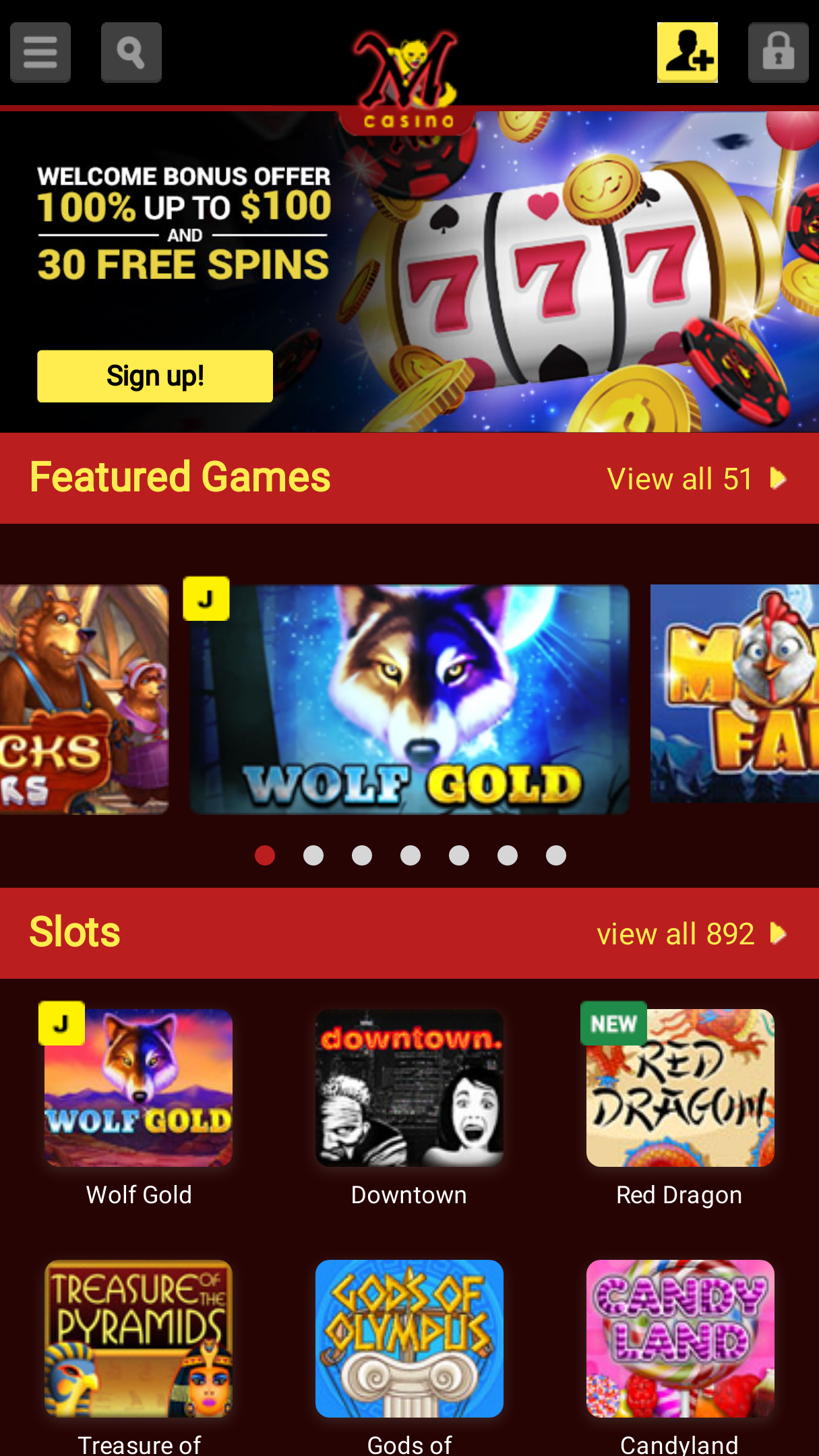Screen dimensions: 819x1456
Task: Jump to the second carousel page dot
Action: point(313,855)
